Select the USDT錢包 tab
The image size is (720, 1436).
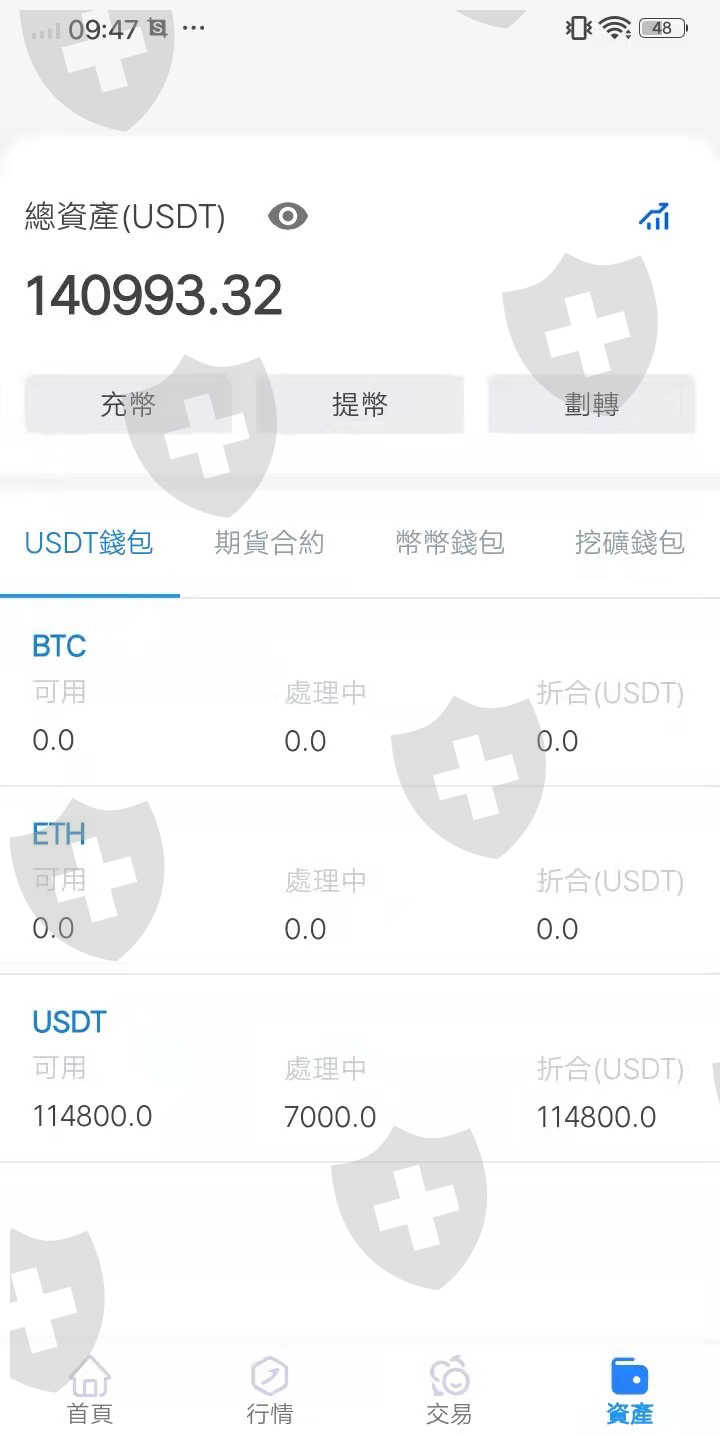89,543
